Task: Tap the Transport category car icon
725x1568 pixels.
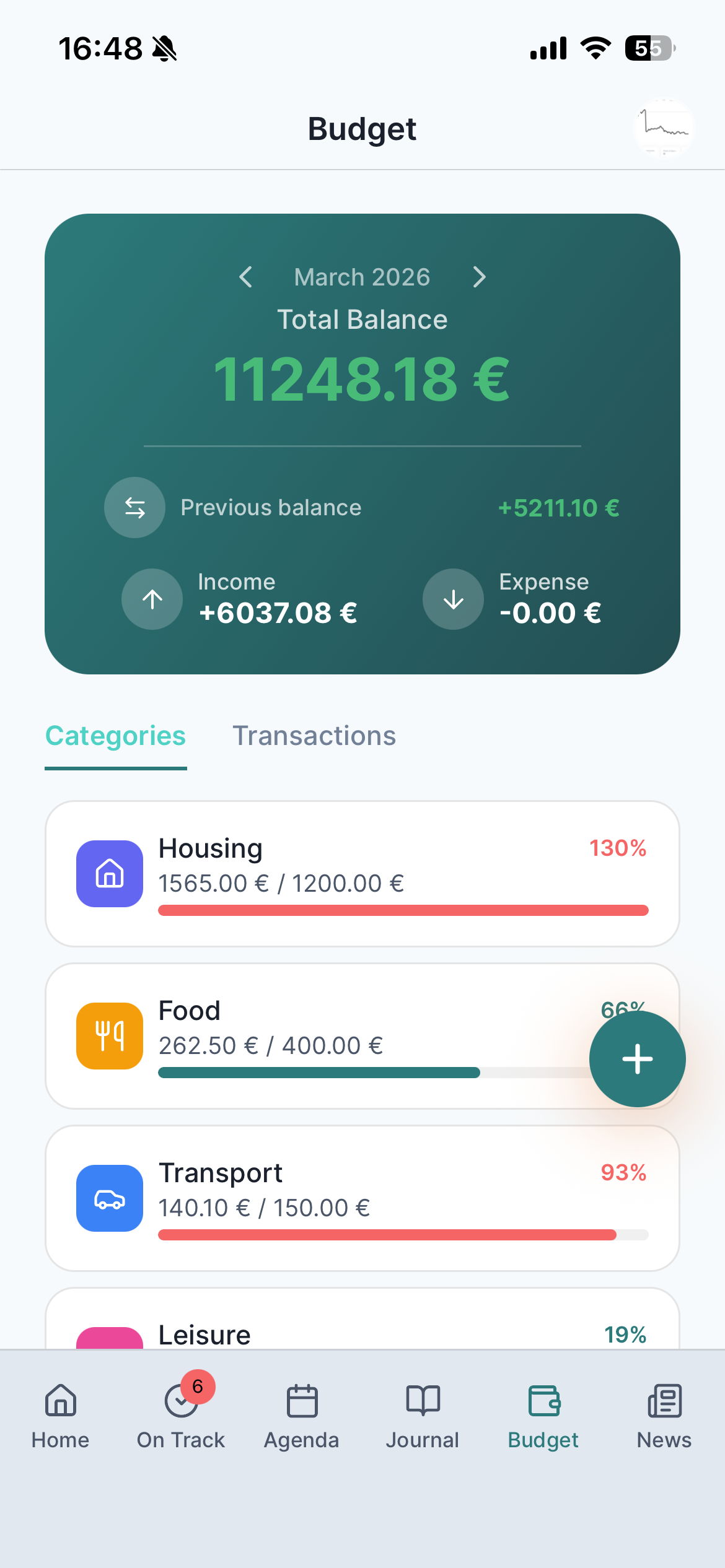Action: [x=109, y=1198]
